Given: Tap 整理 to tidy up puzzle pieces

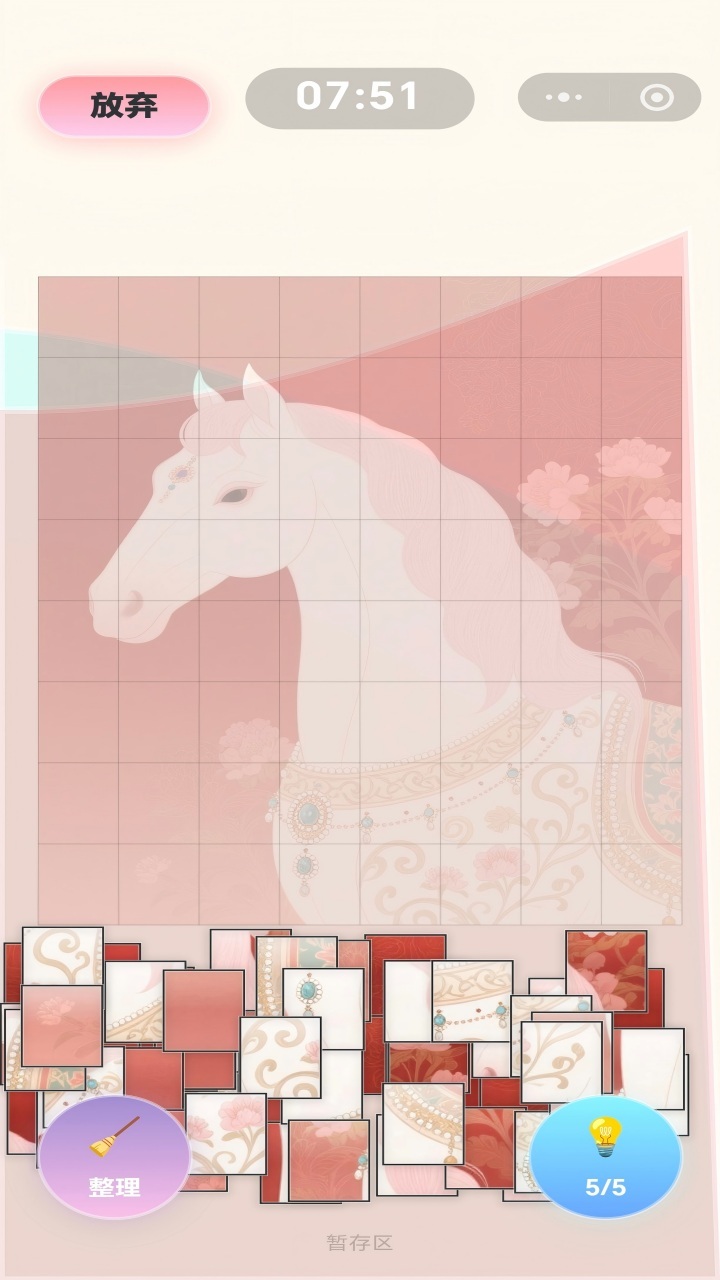Looking at the screenshot, I should pos(114,1157).
